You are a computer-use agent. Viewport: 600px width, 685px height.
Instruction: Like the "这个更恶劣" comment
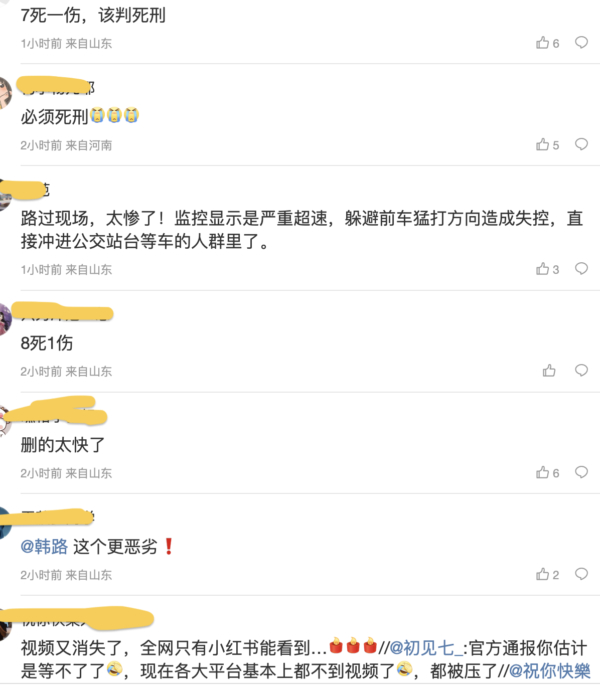click(543, 575)
